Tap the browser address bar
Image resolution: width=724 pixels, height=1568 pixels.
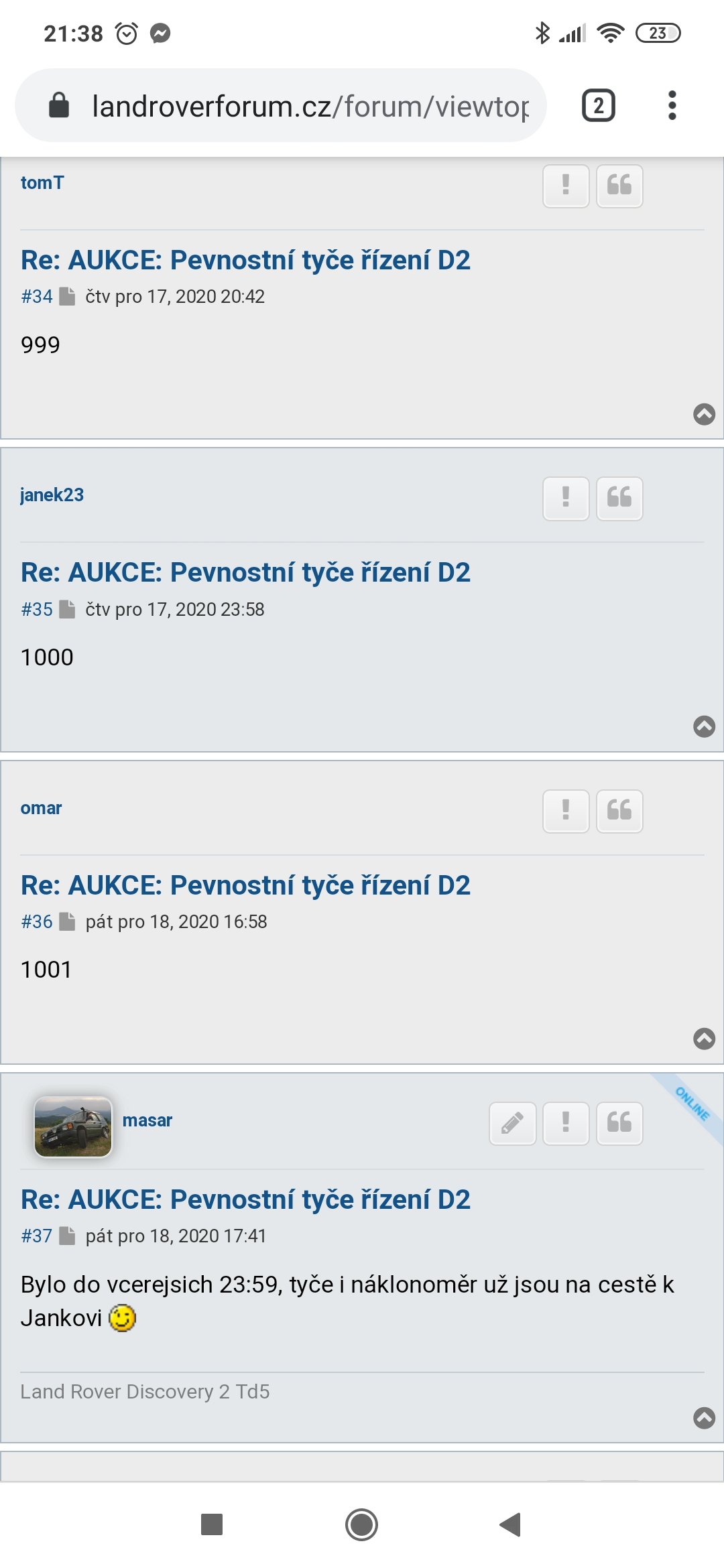tap(308, 106)
